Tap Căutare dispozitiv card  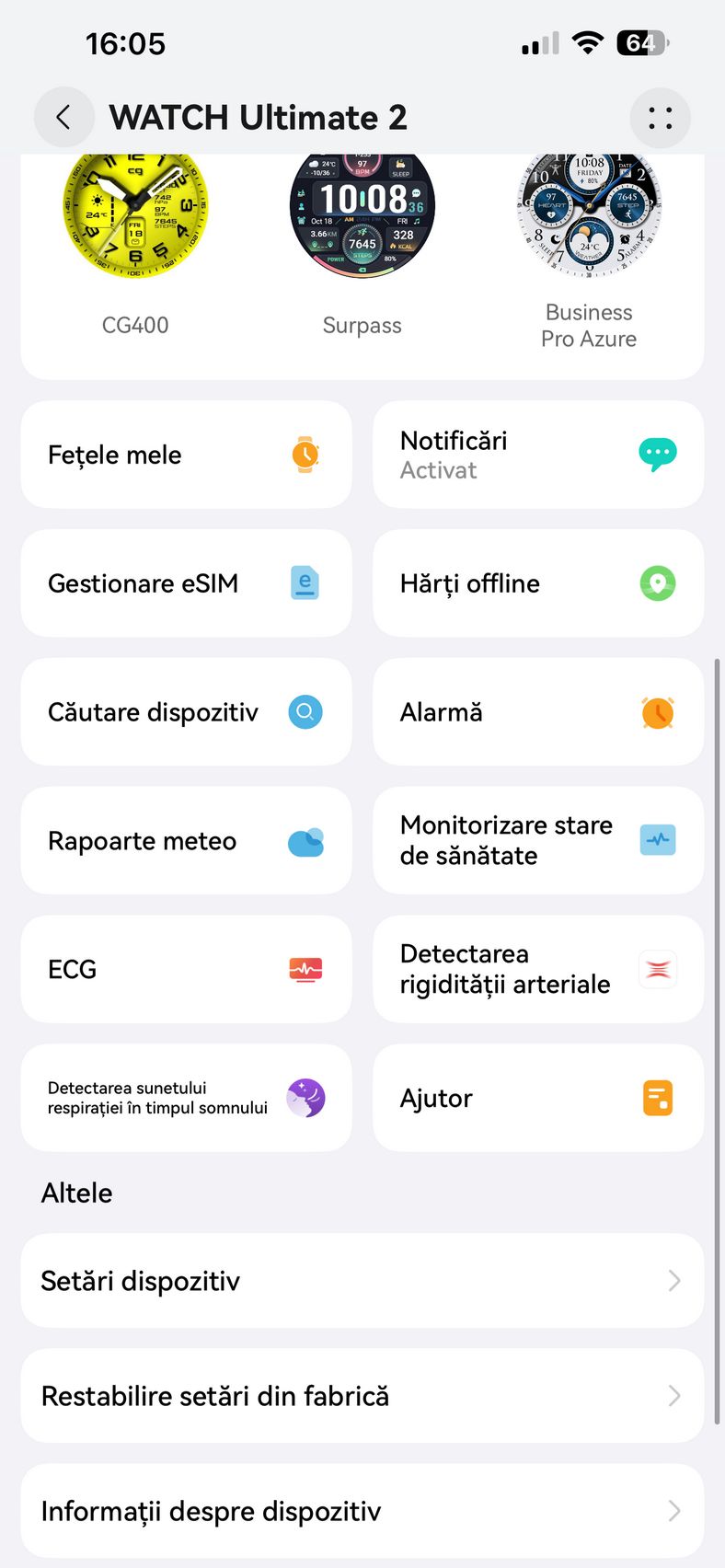point(186,712)
